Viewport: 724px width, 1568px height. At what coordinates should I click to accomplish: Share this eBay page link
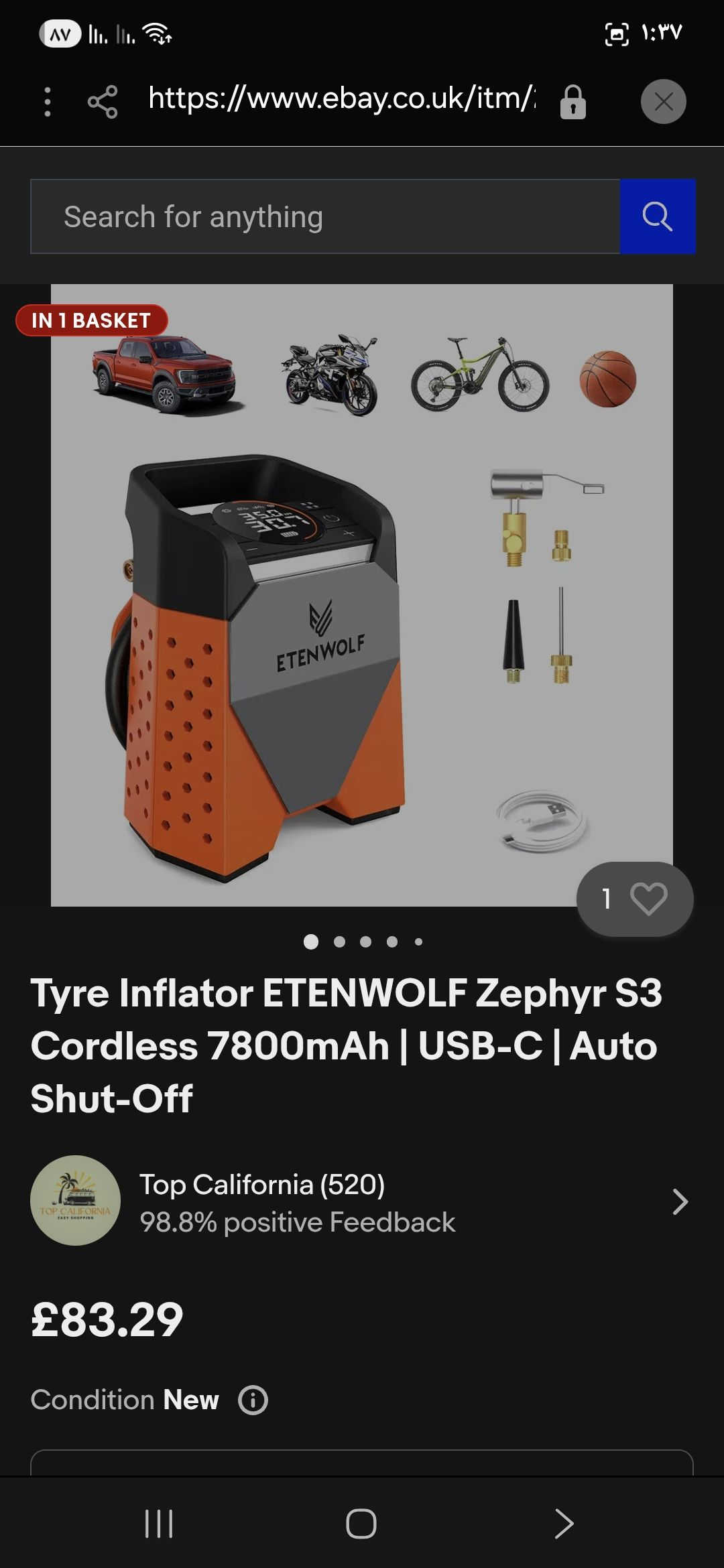103,102
